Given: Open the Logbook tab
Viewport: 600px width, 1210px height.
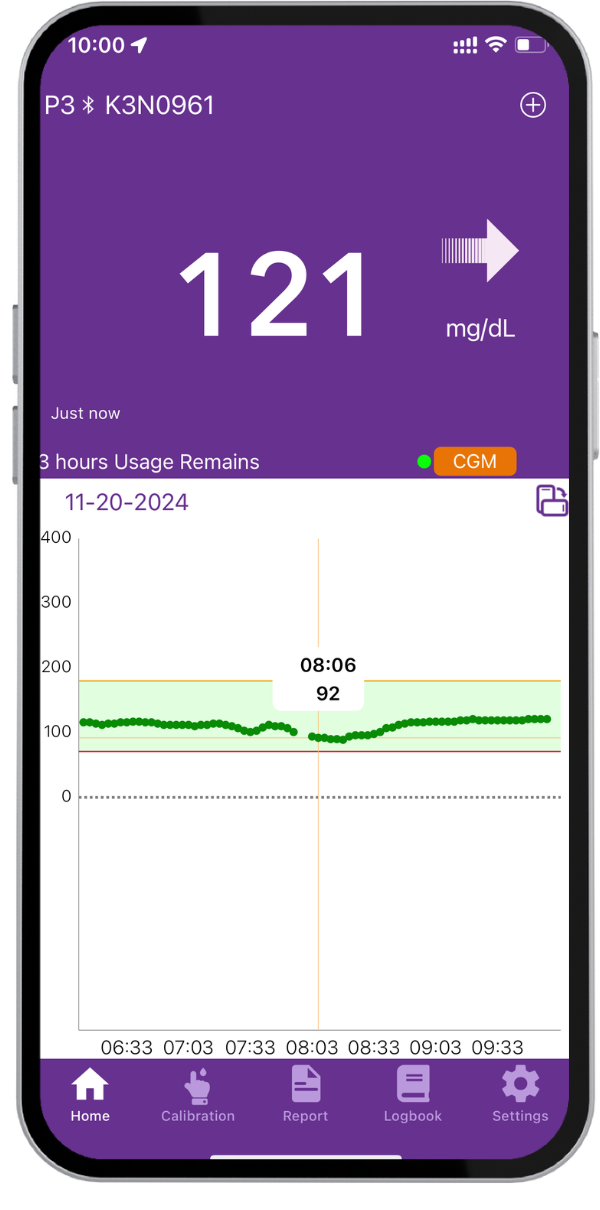Looking at the screenshot, I should pos(412,1095).
